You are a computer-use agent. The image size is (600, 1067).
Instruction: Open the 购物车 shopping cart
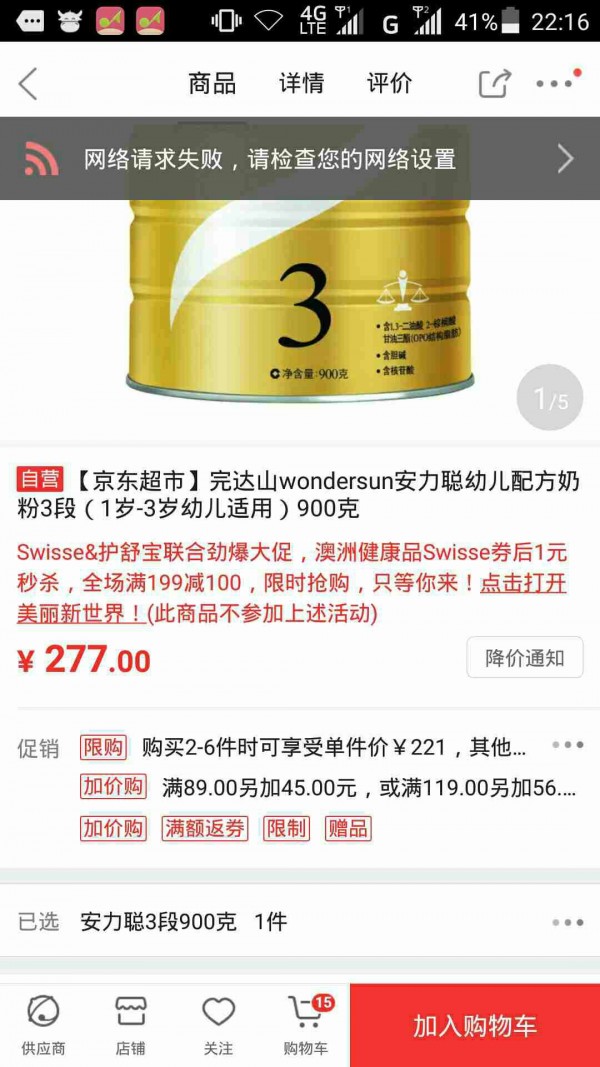point(305,1025)
